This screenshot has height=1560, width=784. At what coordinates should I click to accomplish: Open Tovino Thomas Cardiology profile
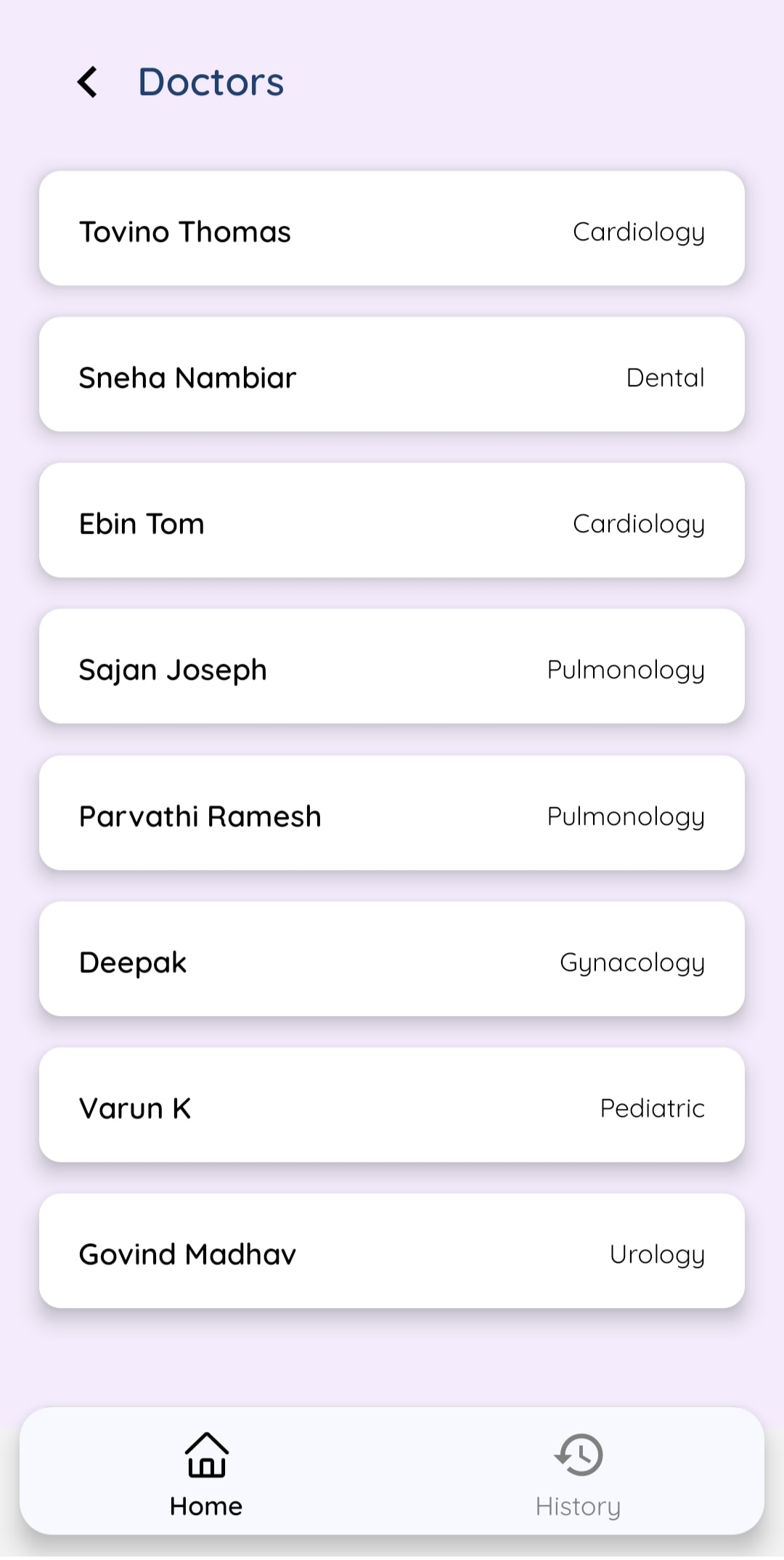pos(392,229)
